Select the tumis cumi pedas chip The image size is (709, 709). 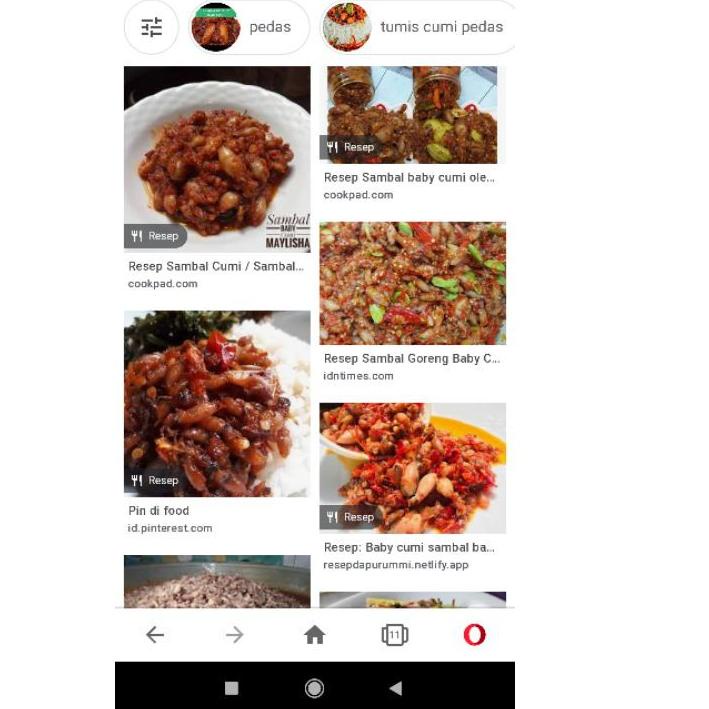418,27
